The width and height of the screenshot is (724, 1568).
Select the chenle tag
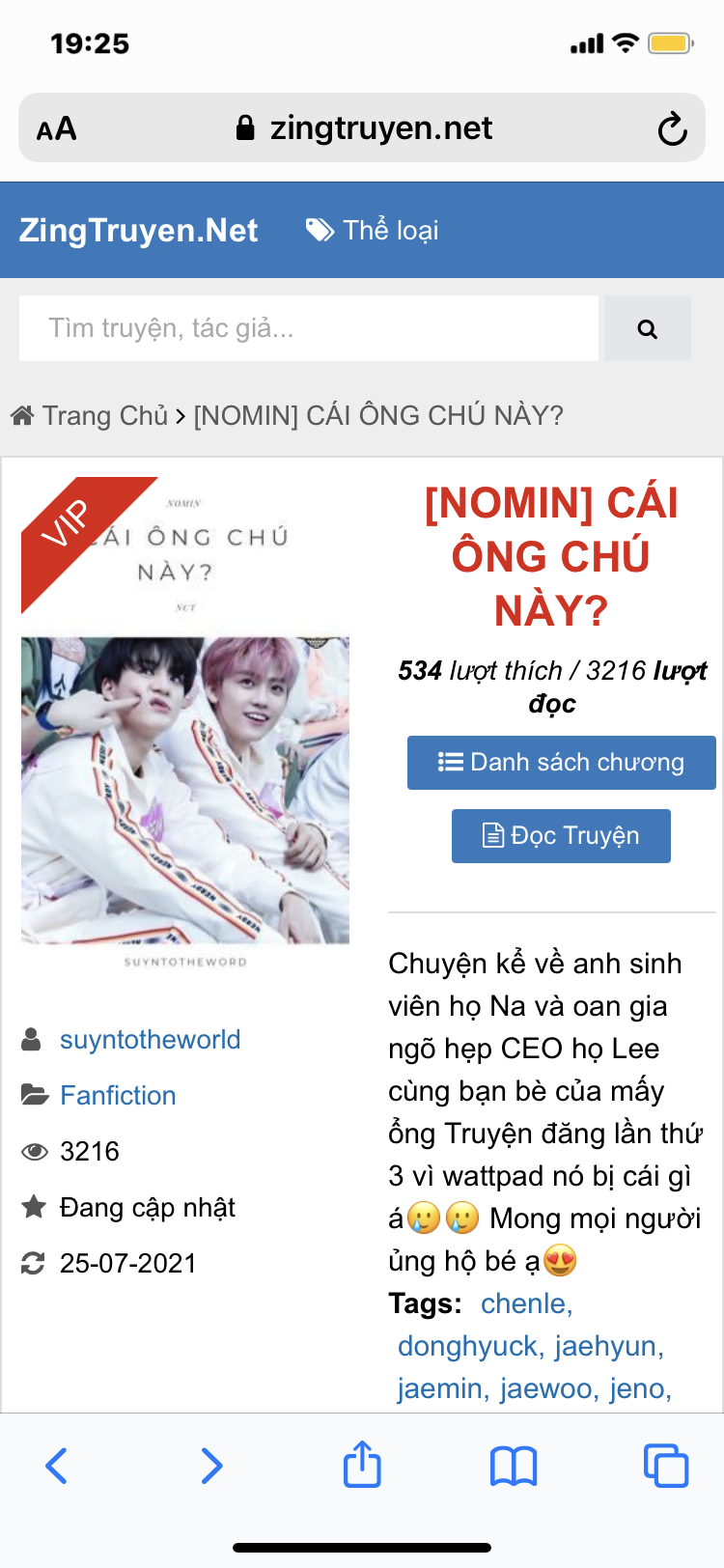pyautogui.click(x=525, y=1303)
